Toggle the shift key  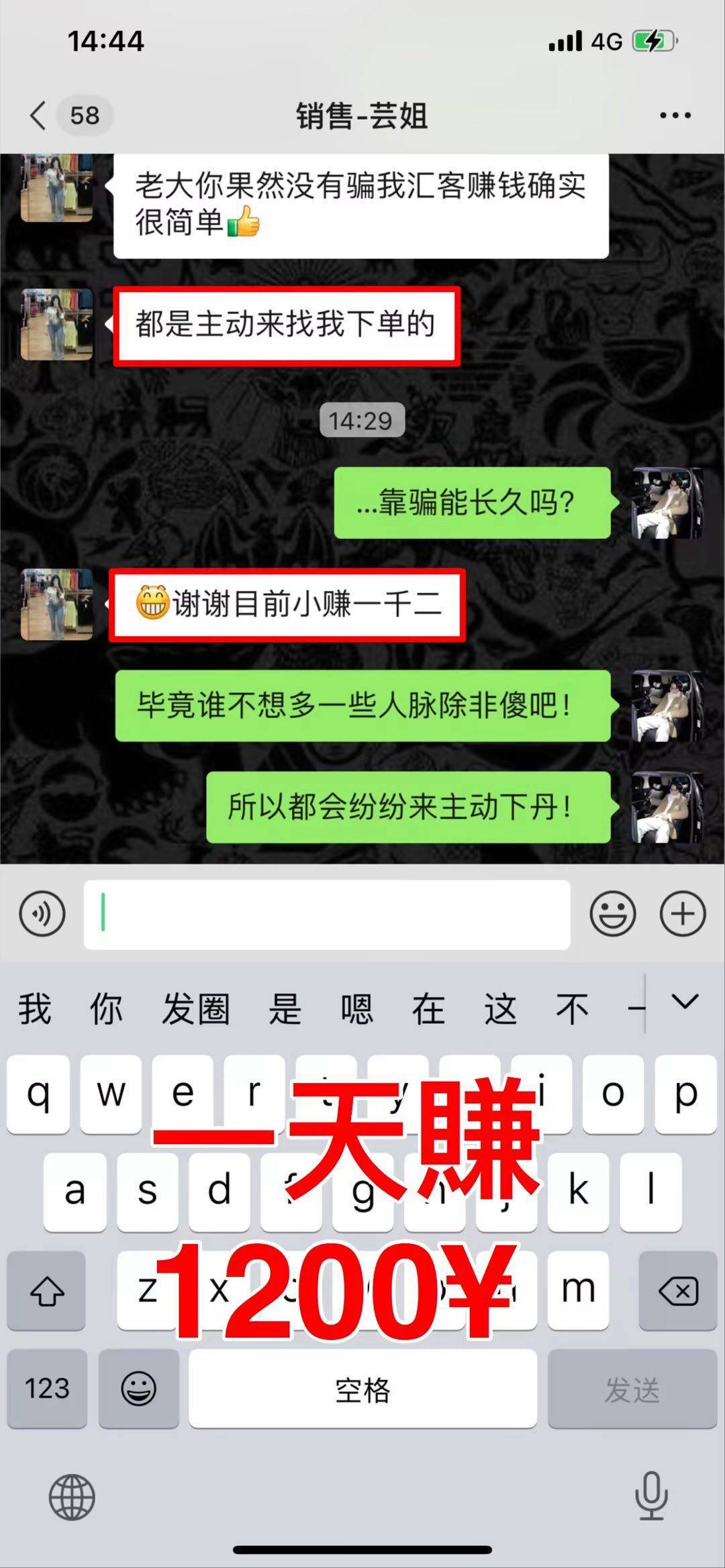pos(46,1291)
